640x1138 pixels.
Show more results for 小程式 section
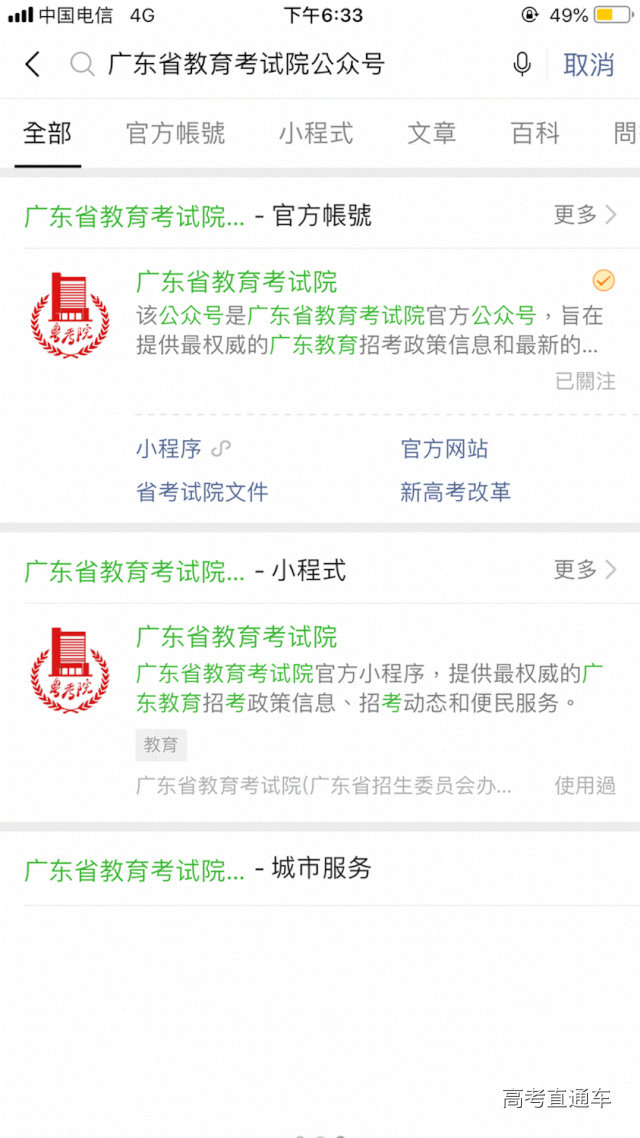pos(585,569)
